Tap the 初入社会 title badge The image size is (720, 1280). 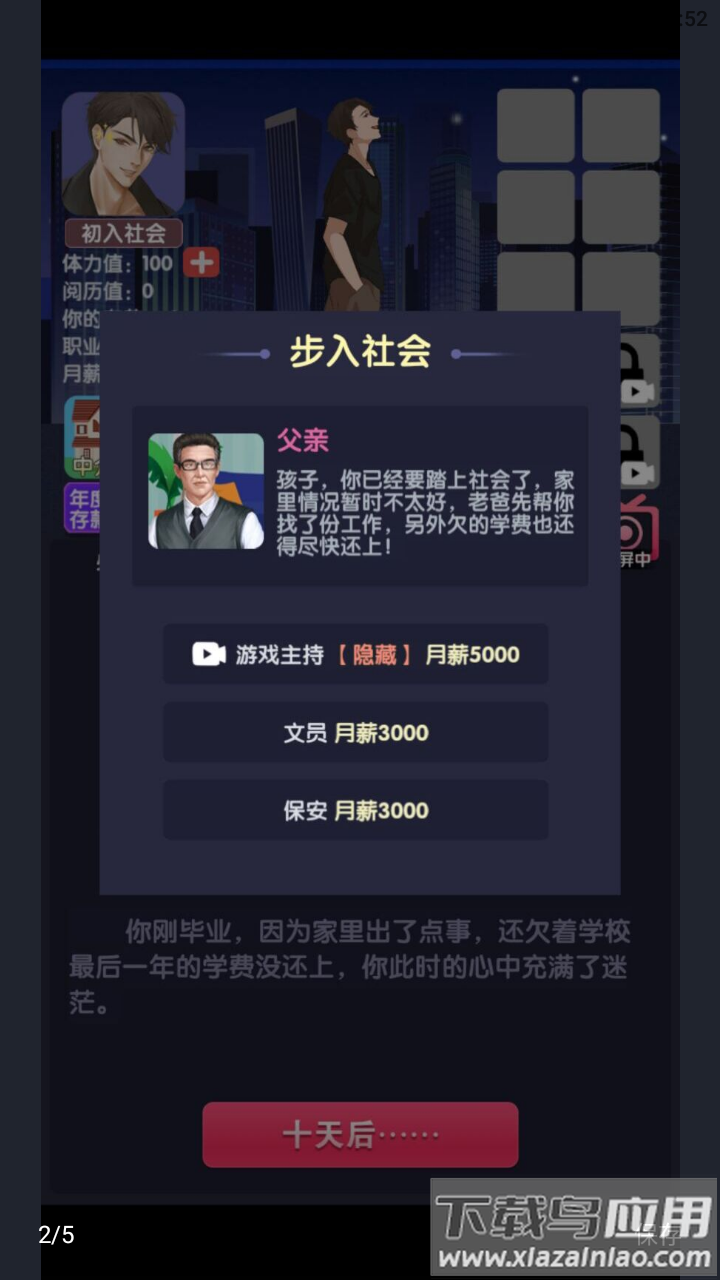point(123,233)
